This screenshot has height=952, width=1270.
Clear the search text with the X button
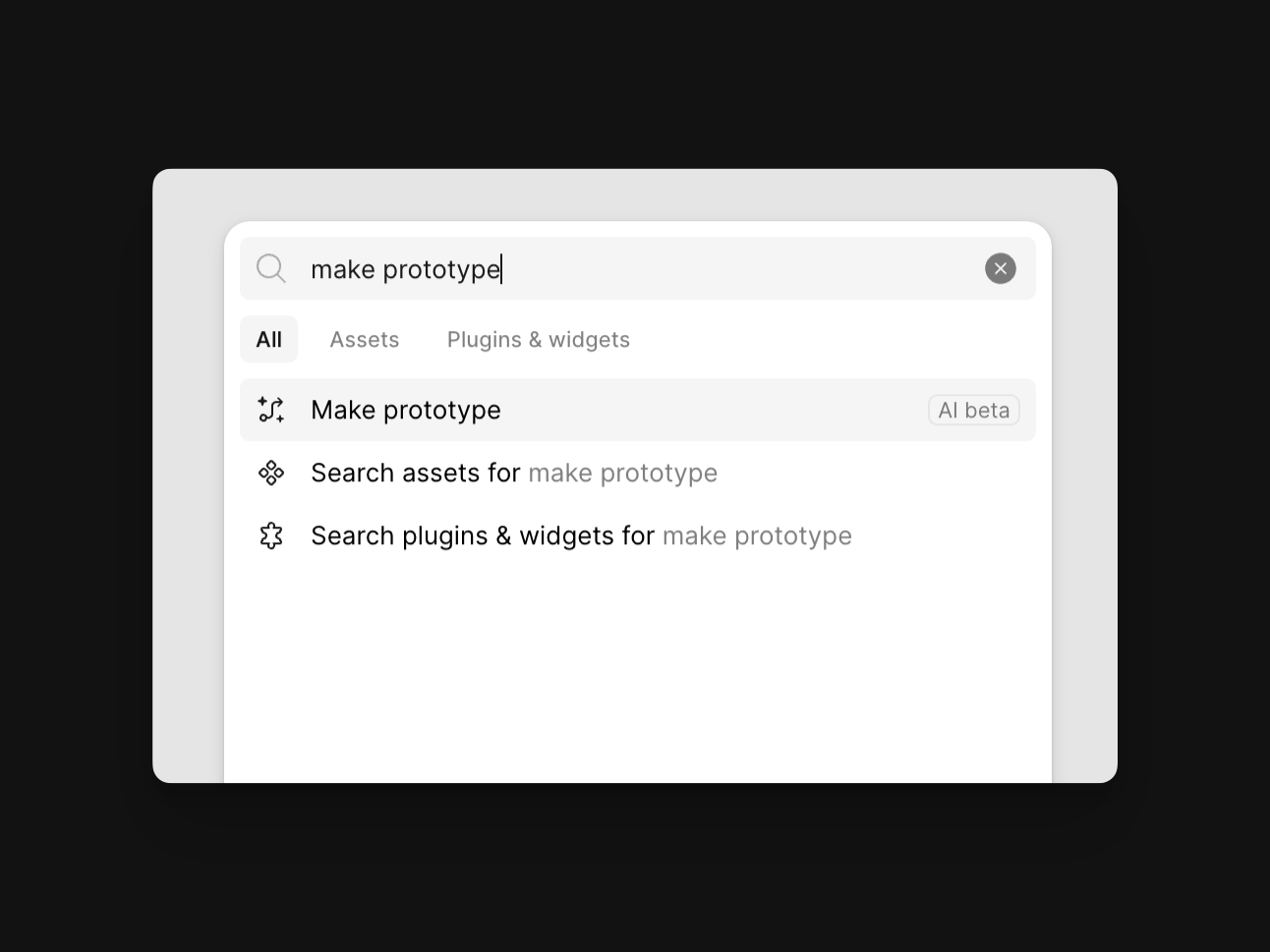click(1000, 268)
